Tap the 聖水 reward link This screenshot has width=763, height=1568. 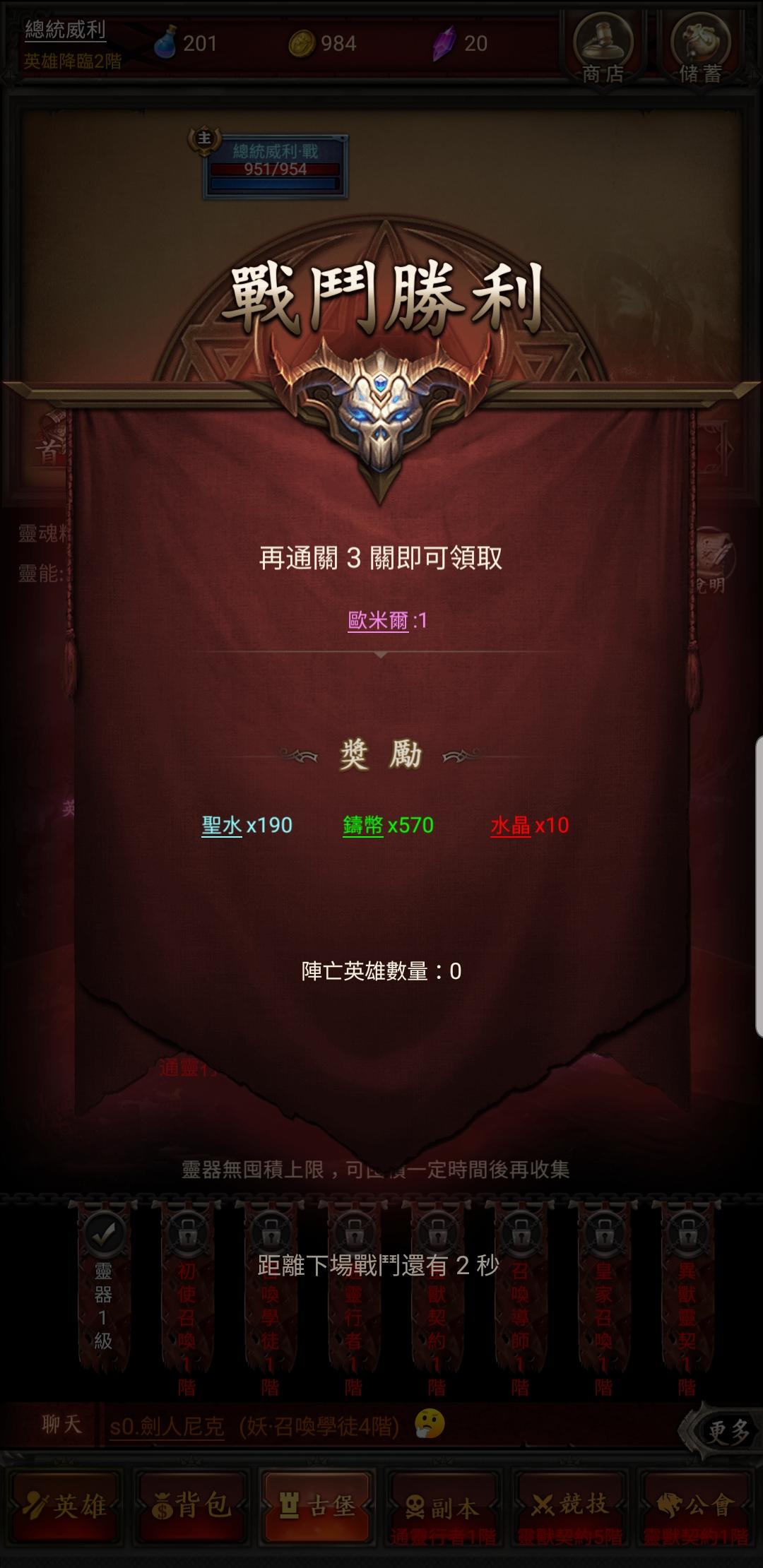[x=222, y=825]
